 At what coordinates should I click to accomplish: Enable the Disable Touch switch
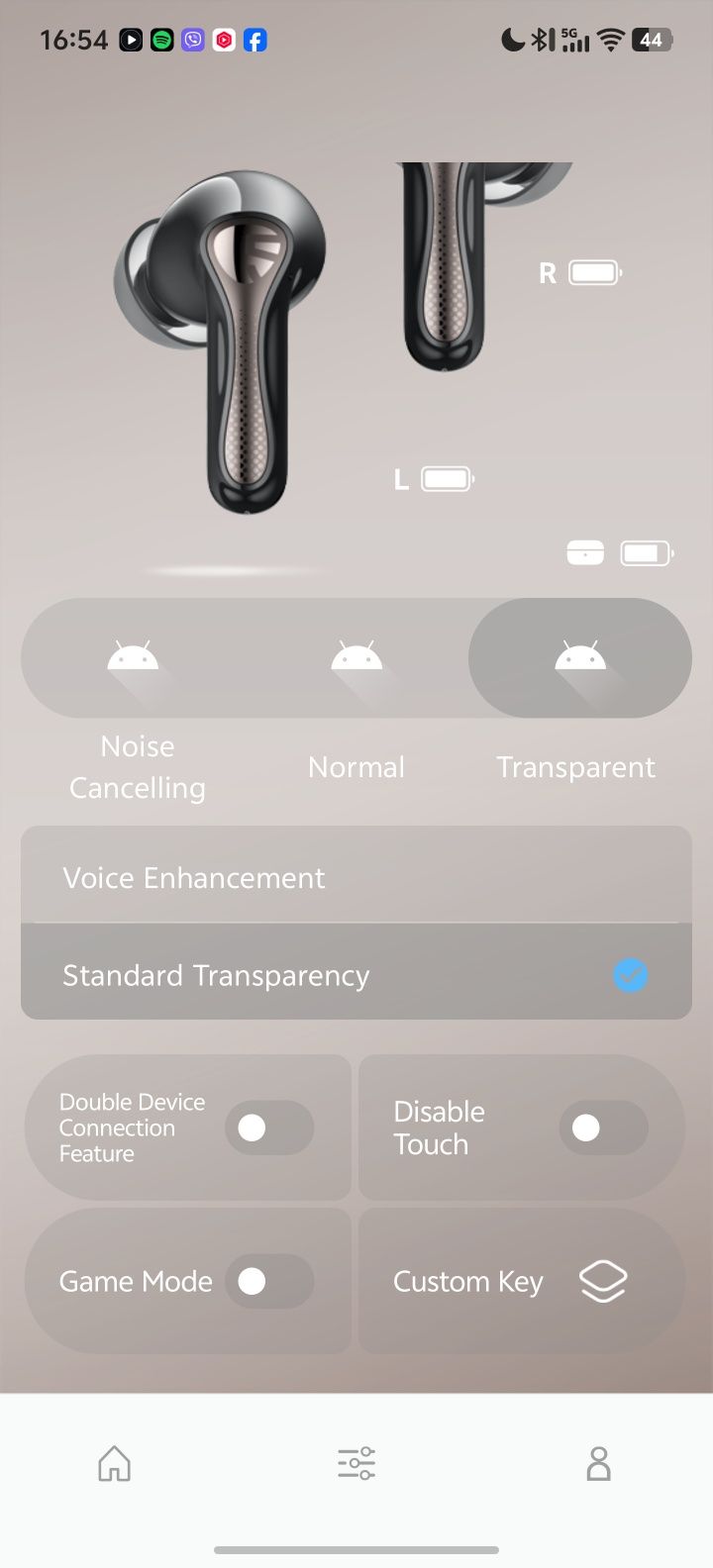click(x=603, y=1127)
